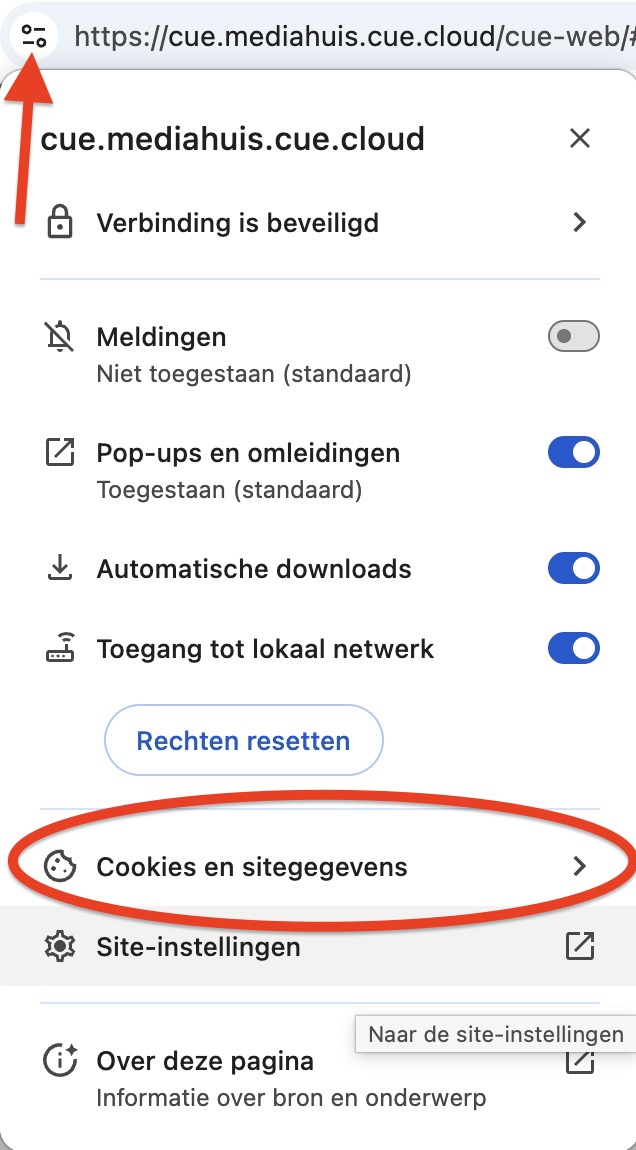The width and height of the screenshot is (636, 1150).
Task: Turn off Pop-ups en omleidingen
Action: click(x=573, y=453)
